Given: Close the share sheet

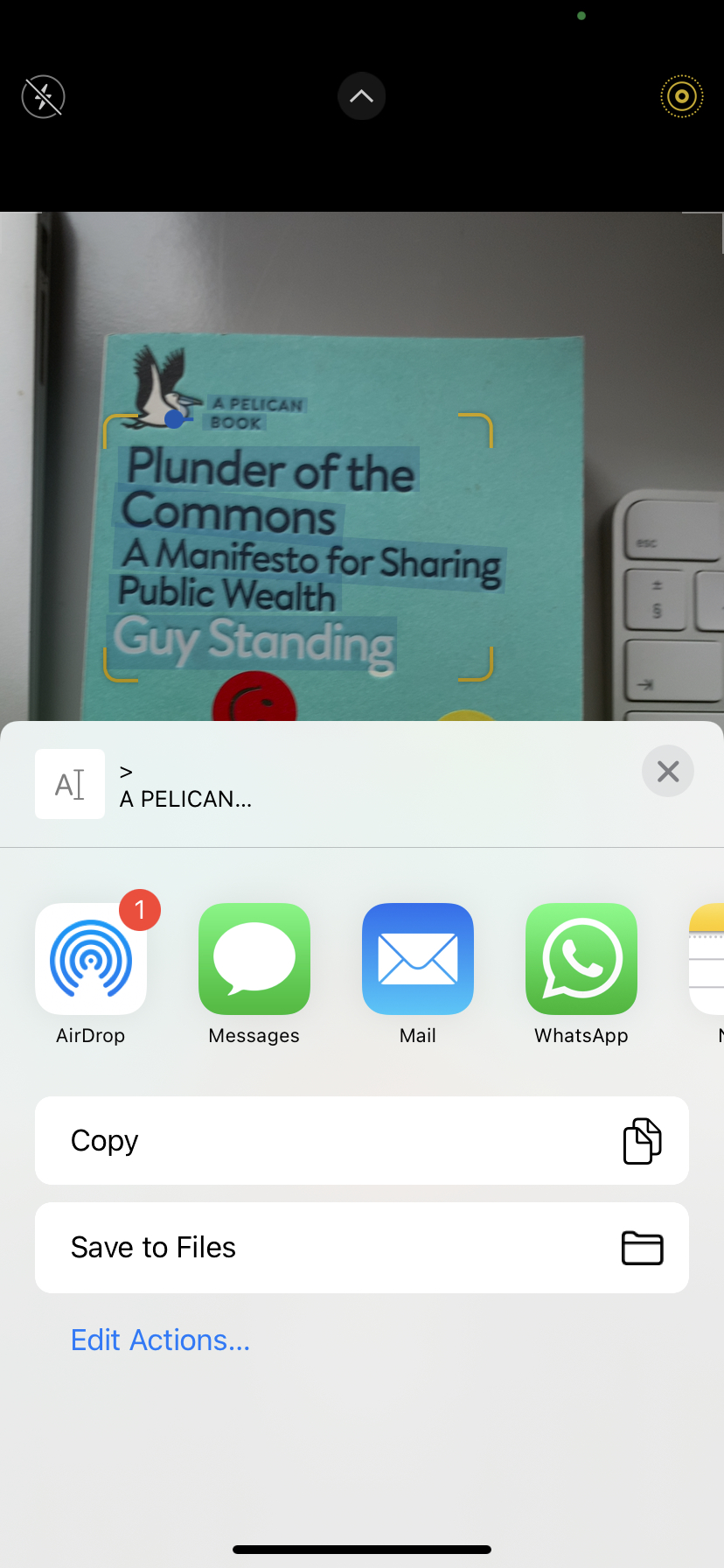Looking at the screenshot, I should pyautogui.click(x=668, y=771).
